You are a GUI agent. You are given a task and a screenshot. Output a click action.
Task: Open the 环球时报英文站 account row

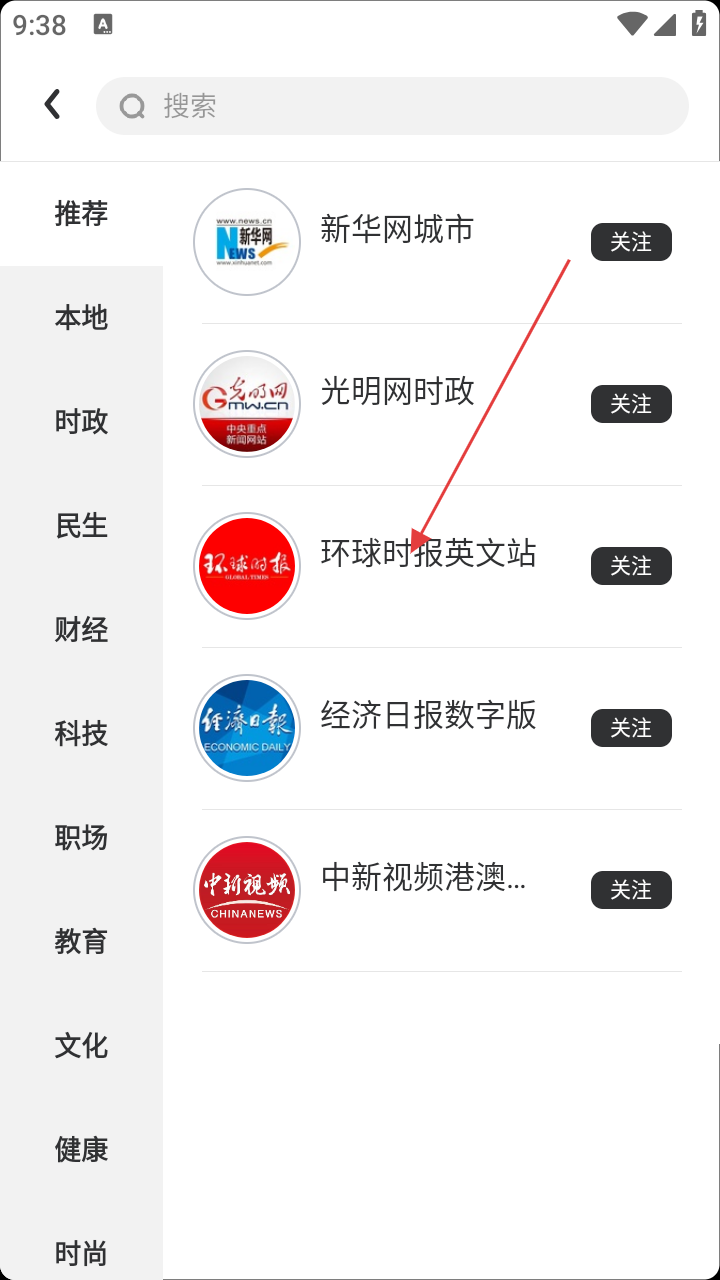(x=441, y=566)
